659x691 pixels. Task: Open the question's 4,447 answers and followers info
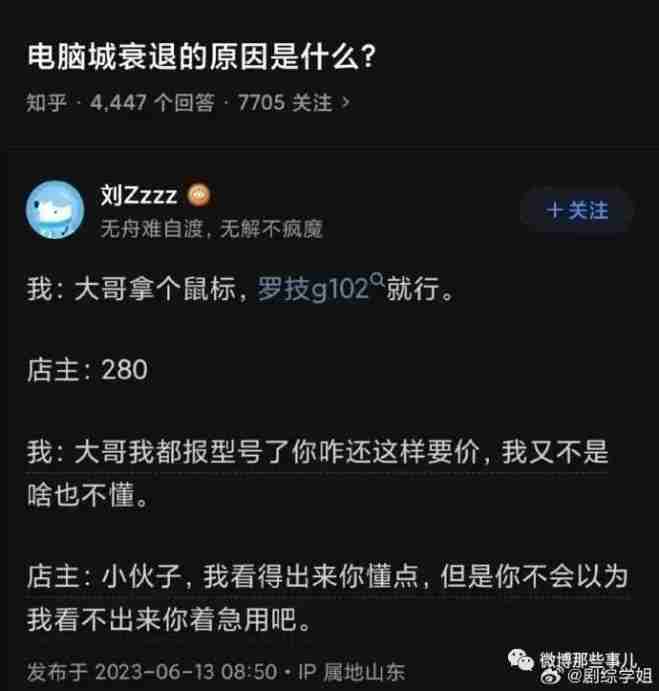tap(190, 102)
